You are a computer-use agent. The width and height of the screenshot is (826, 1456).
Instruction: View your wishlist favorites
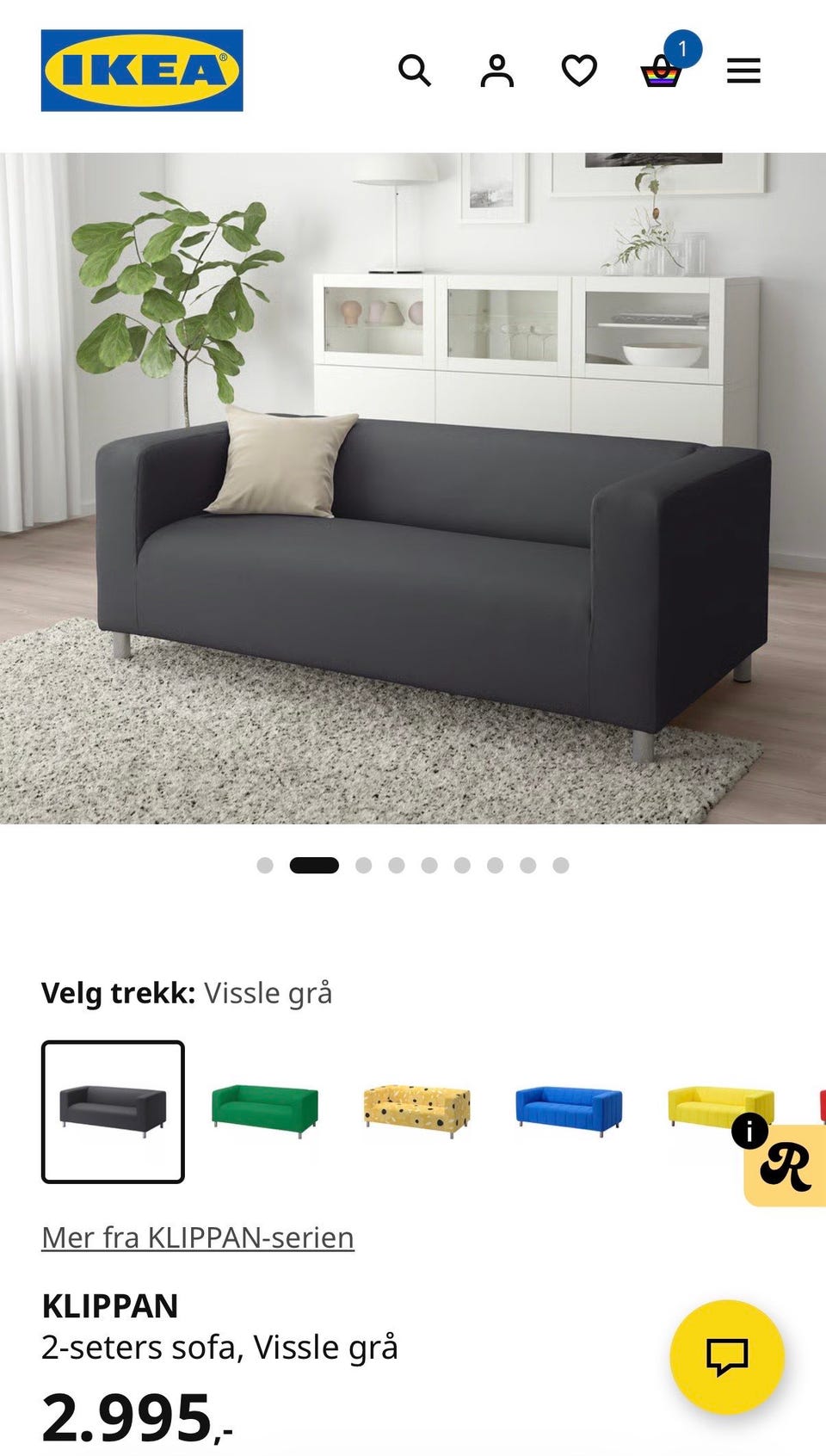580,71
